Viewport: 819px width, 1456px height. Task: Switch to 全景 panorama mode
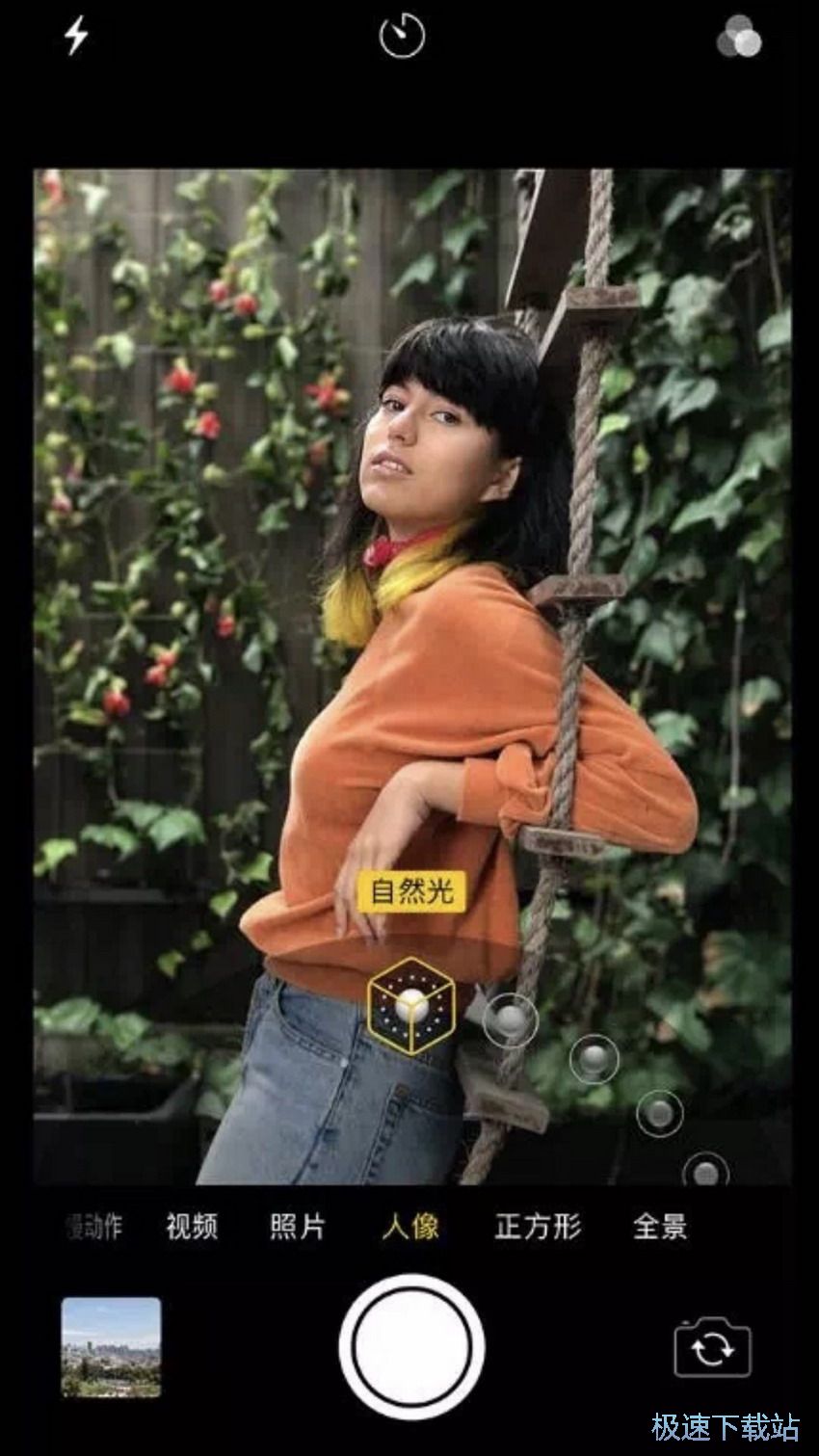tap(660, 1227)
